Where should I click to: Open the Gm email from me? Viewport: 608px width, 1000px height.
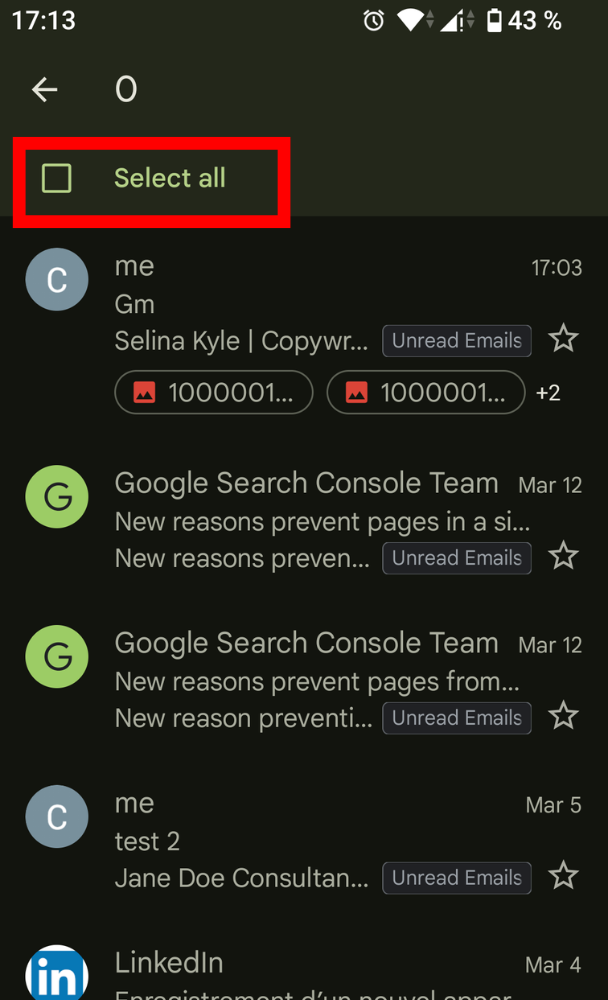(304, 328)
